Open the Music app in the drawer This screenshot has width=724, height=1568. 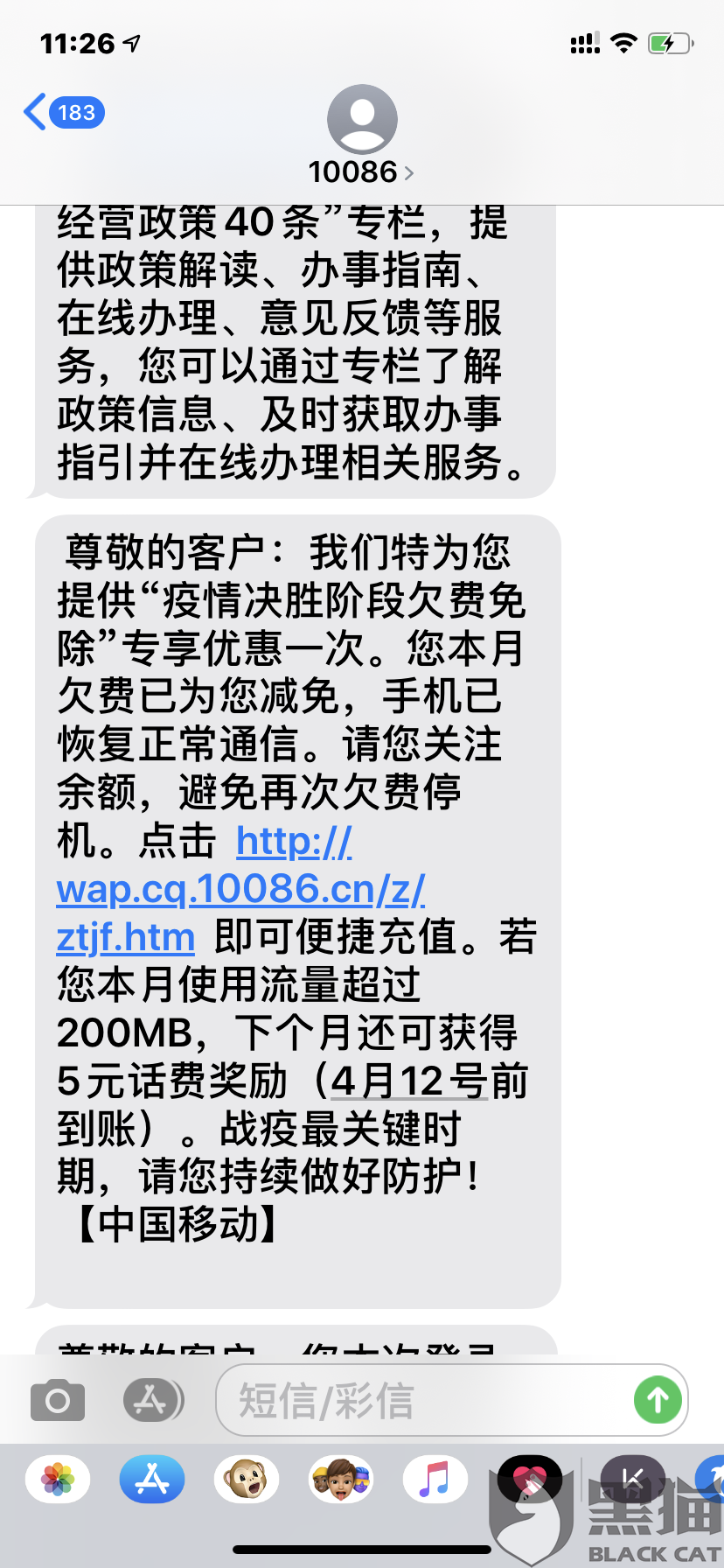click(435, 1480)
